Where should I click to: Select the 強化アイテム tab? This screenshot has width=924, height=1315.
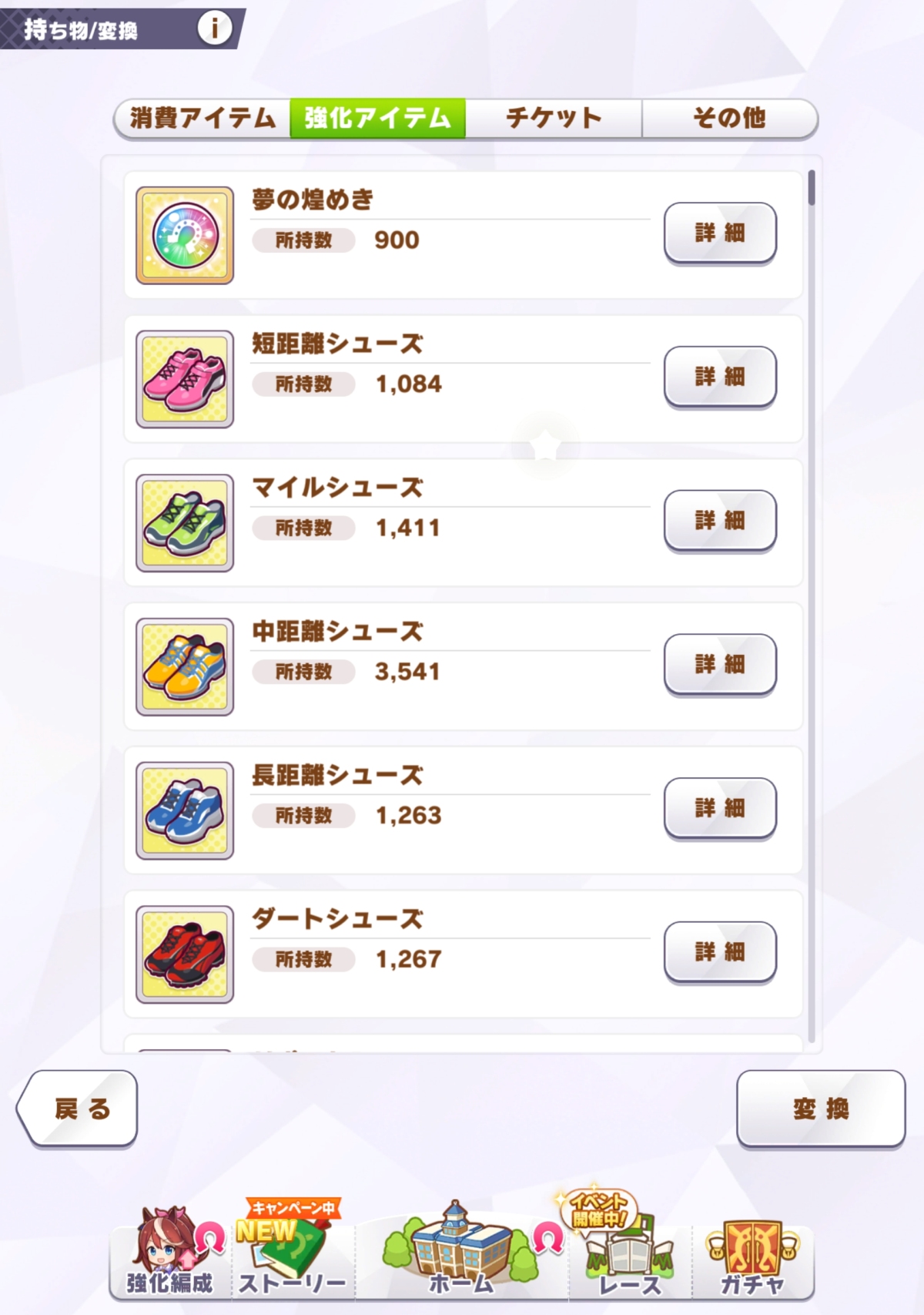tap(377, 118)
